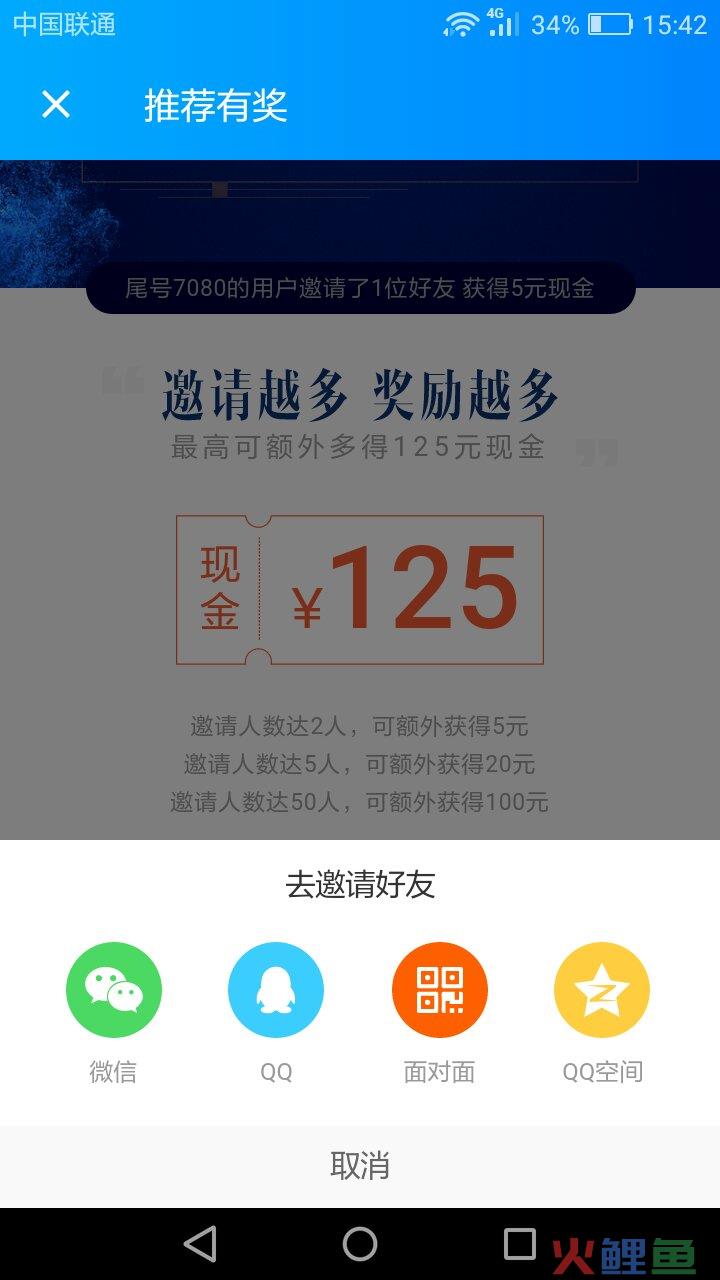
Task: Share invitation through QQ
Action: (276, 990)
